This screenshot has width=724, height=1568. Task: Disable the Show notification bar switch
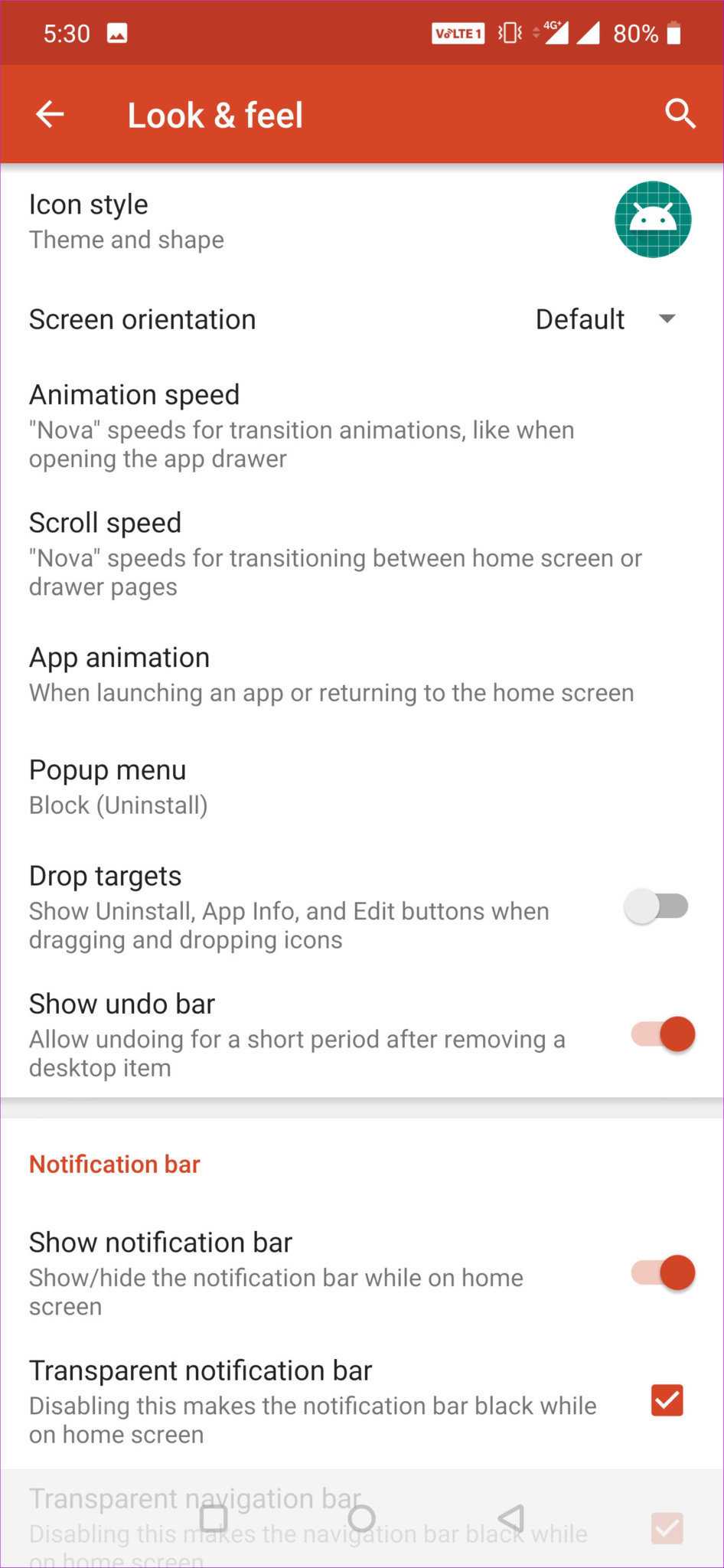pyautogui.click(x=663, y=1272)
